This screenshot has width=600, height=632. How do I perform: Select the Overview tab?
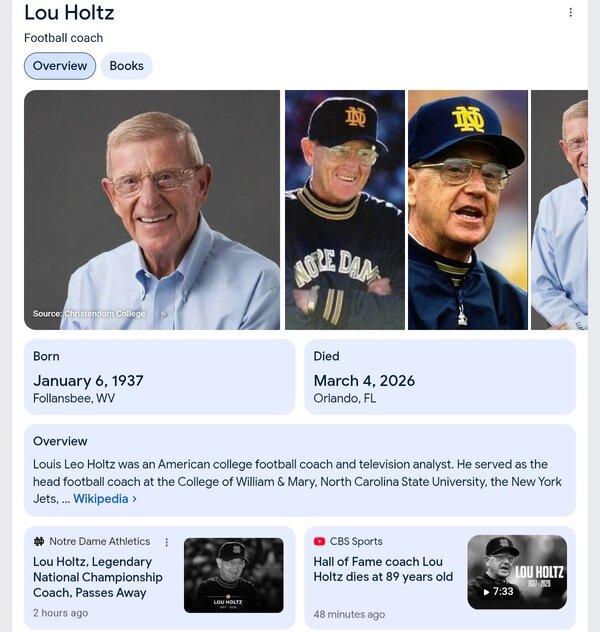coord(60,66)
